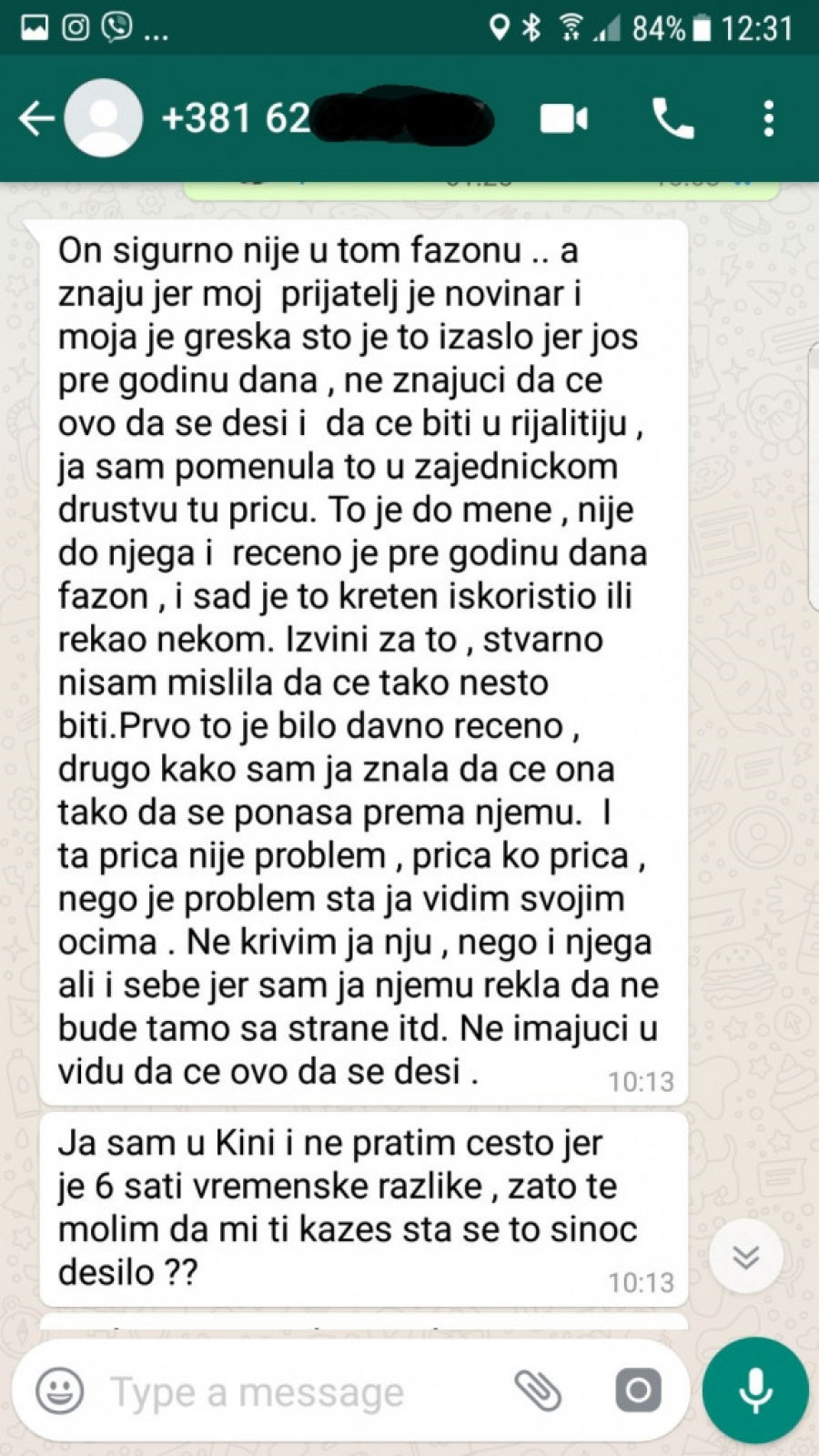Open the emoji picker
Viewport: 819px width, 1456px height.
tap(60, 1390)
